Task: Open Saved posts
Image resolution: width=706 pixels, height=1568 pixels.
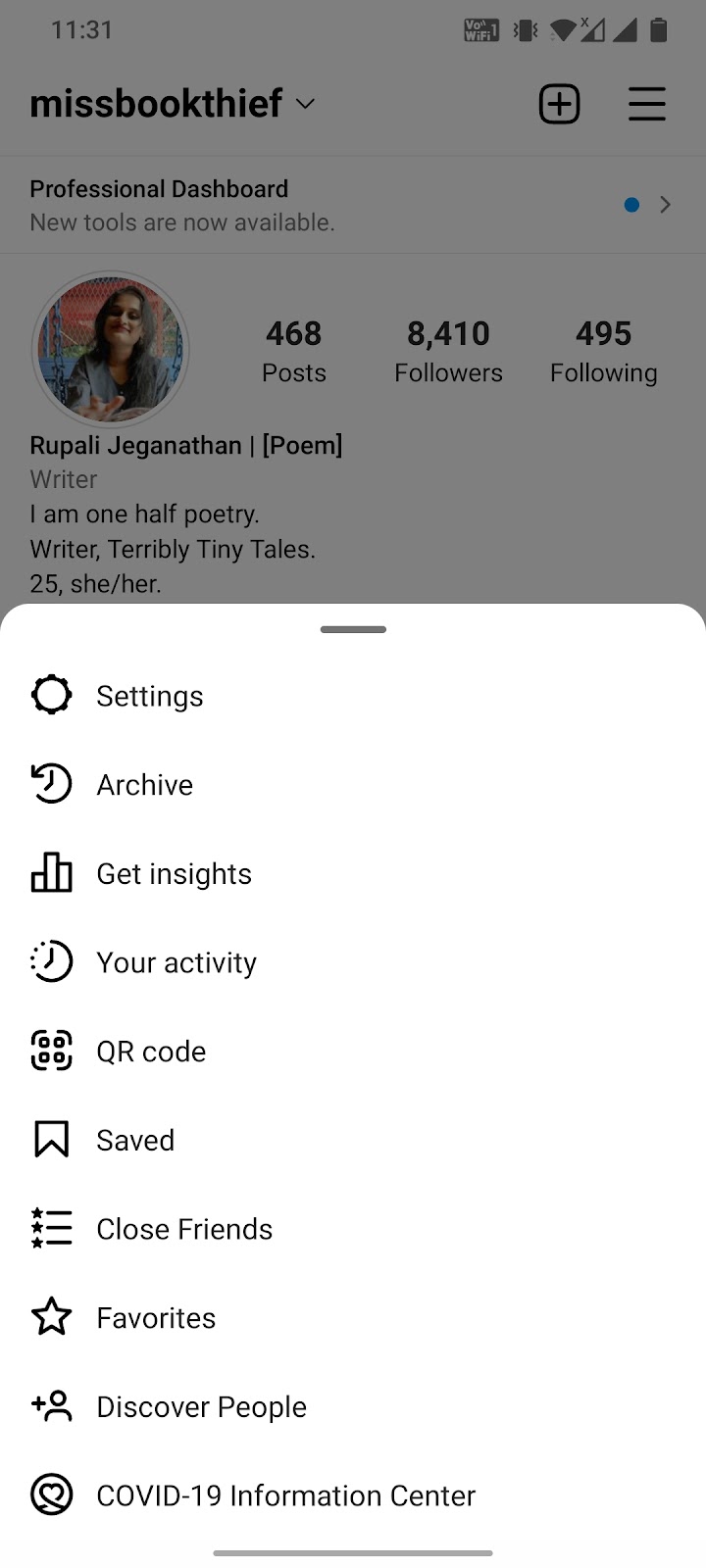Action: [135, 1141]
